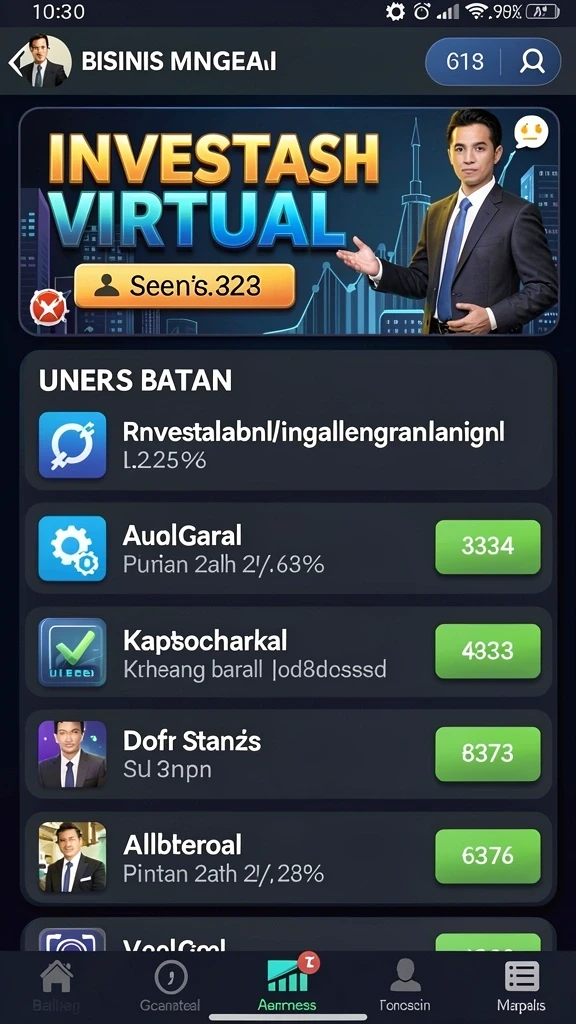
Task: Open the AuolGaral list row
Action: [288, 548]
